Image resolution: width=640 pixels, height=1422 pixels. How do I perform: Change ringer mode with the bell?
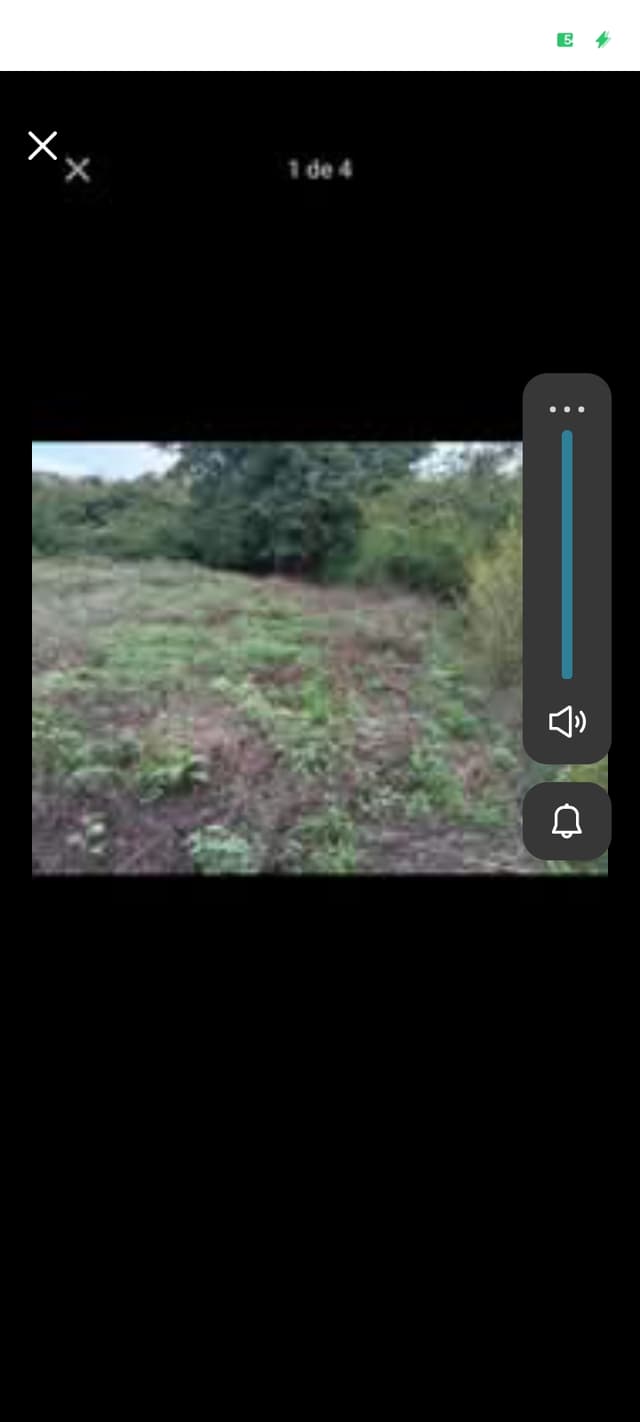click(x=567, y=822)
